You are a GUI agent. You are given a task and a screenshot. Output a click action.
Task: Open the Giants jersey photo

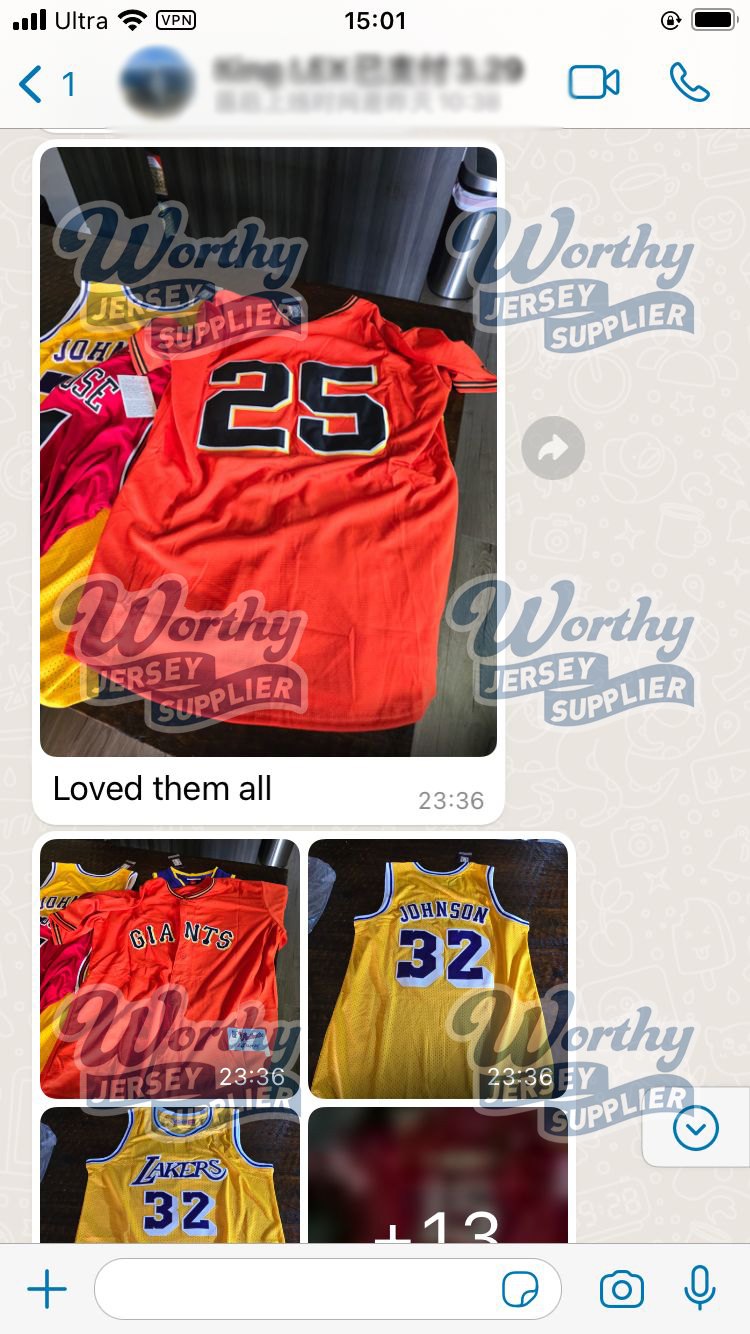170,968
